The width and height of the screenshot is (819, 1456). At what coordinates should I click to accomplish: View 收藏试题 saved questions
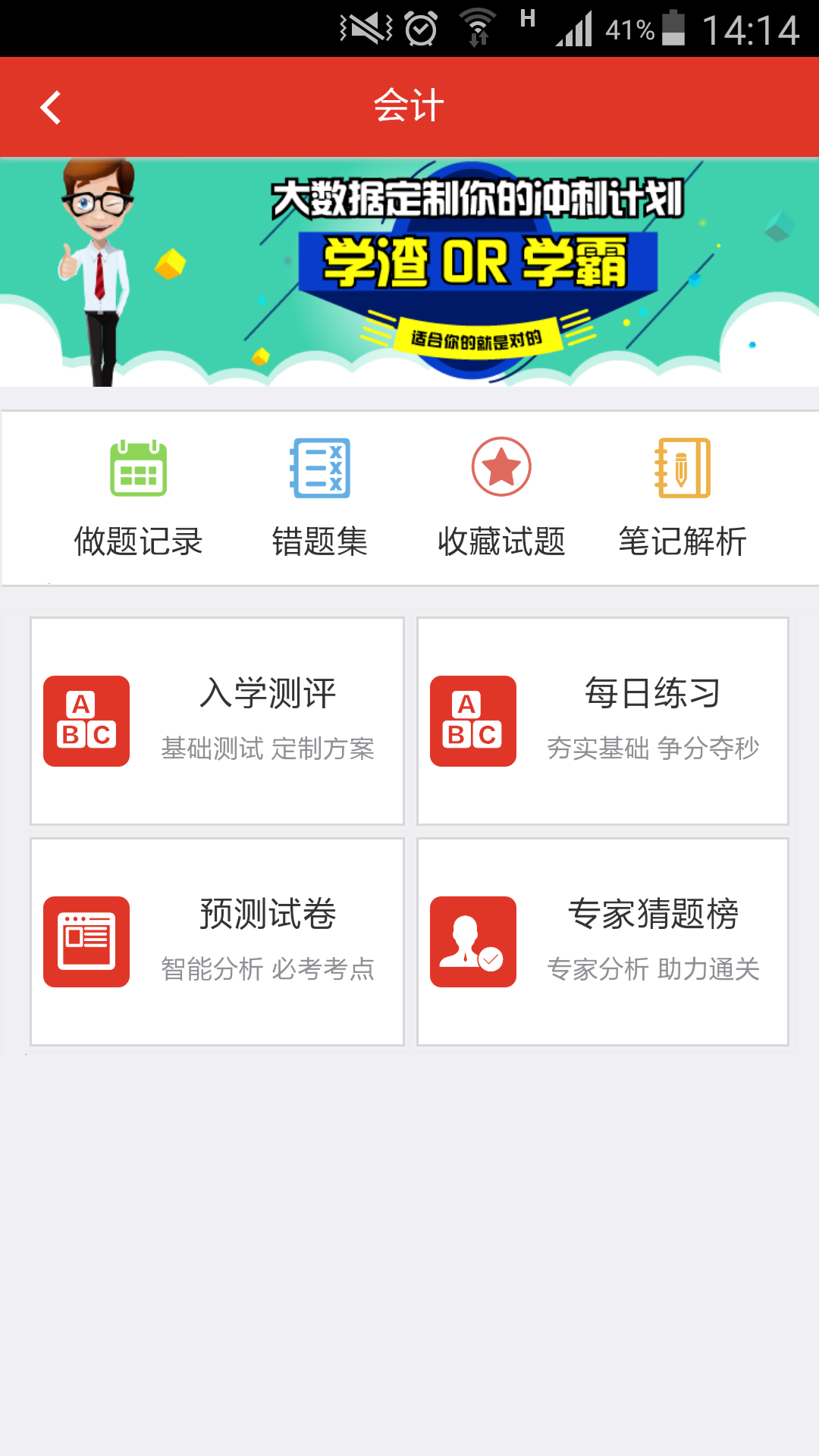(501, 498)
